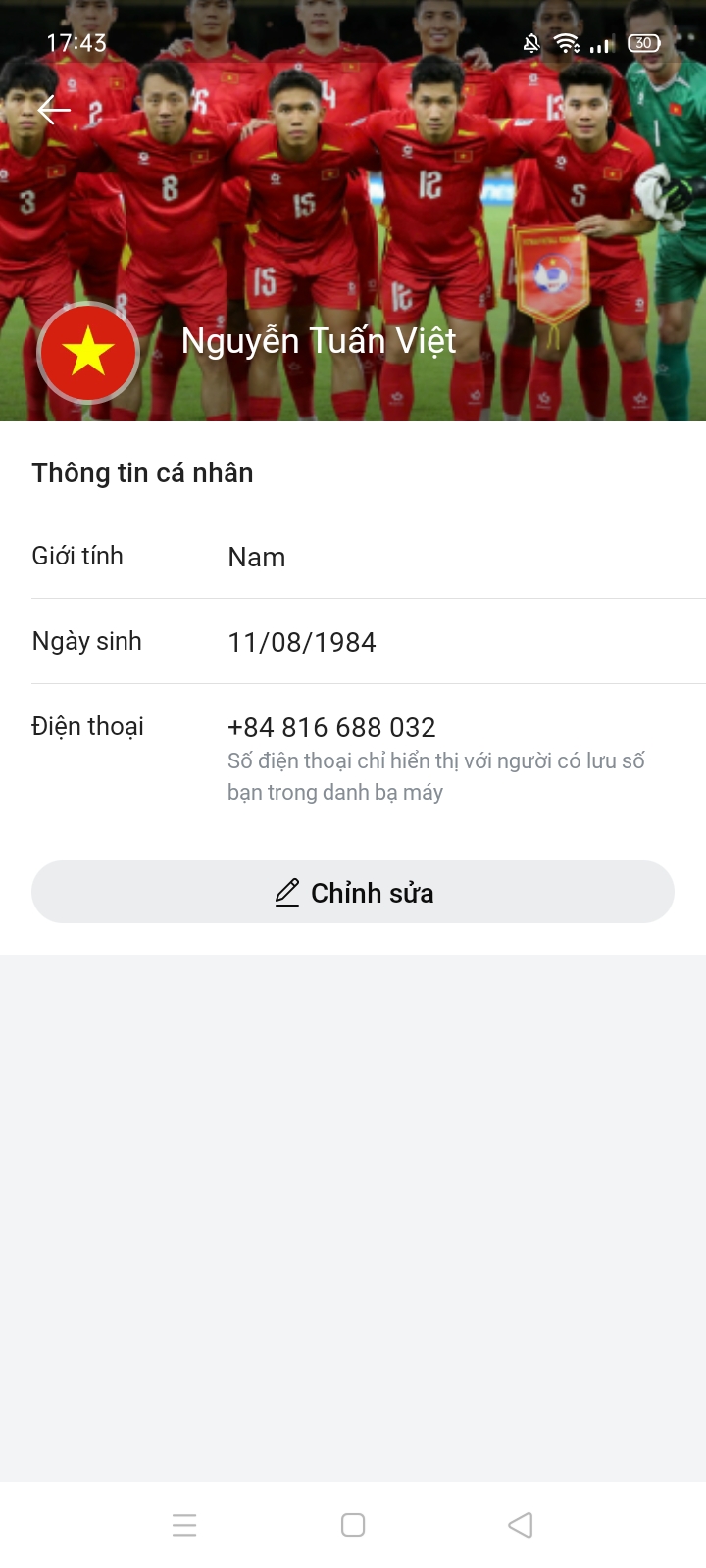The width and height of the screenshot is (706, 1568).
Task: Tap the Vietnam flag profile avatar
Action: pos(88,352)
